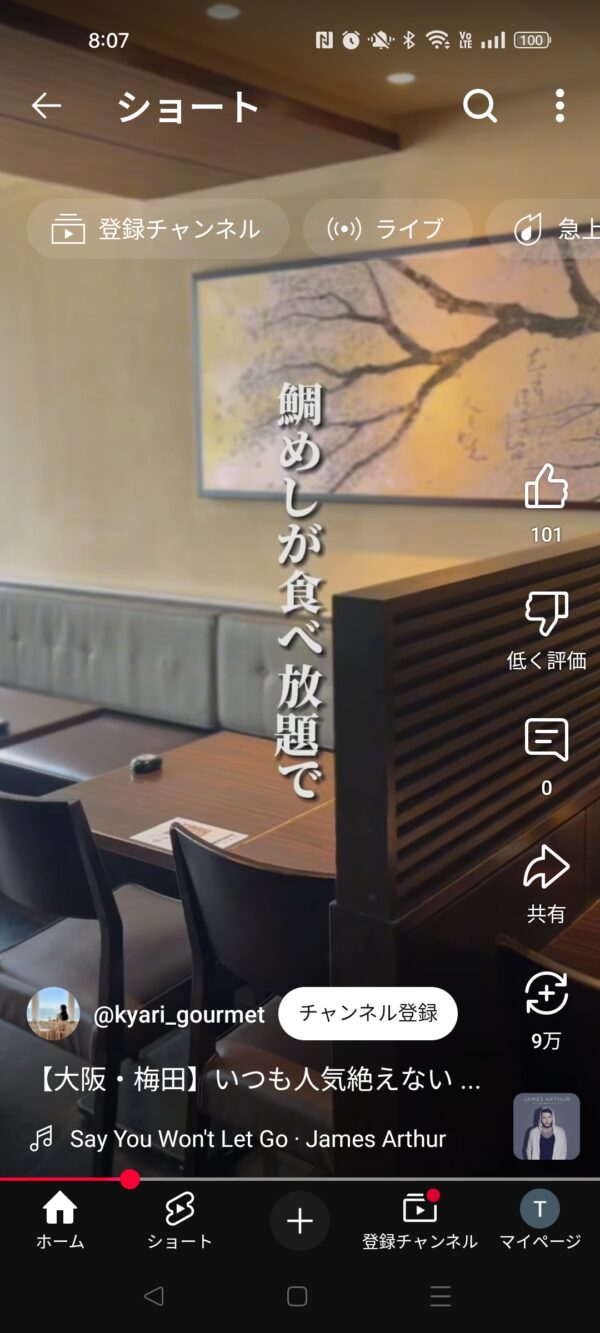Dislike the video with 低く評価
600x1333 pixels.
click(x=546, y=614)
